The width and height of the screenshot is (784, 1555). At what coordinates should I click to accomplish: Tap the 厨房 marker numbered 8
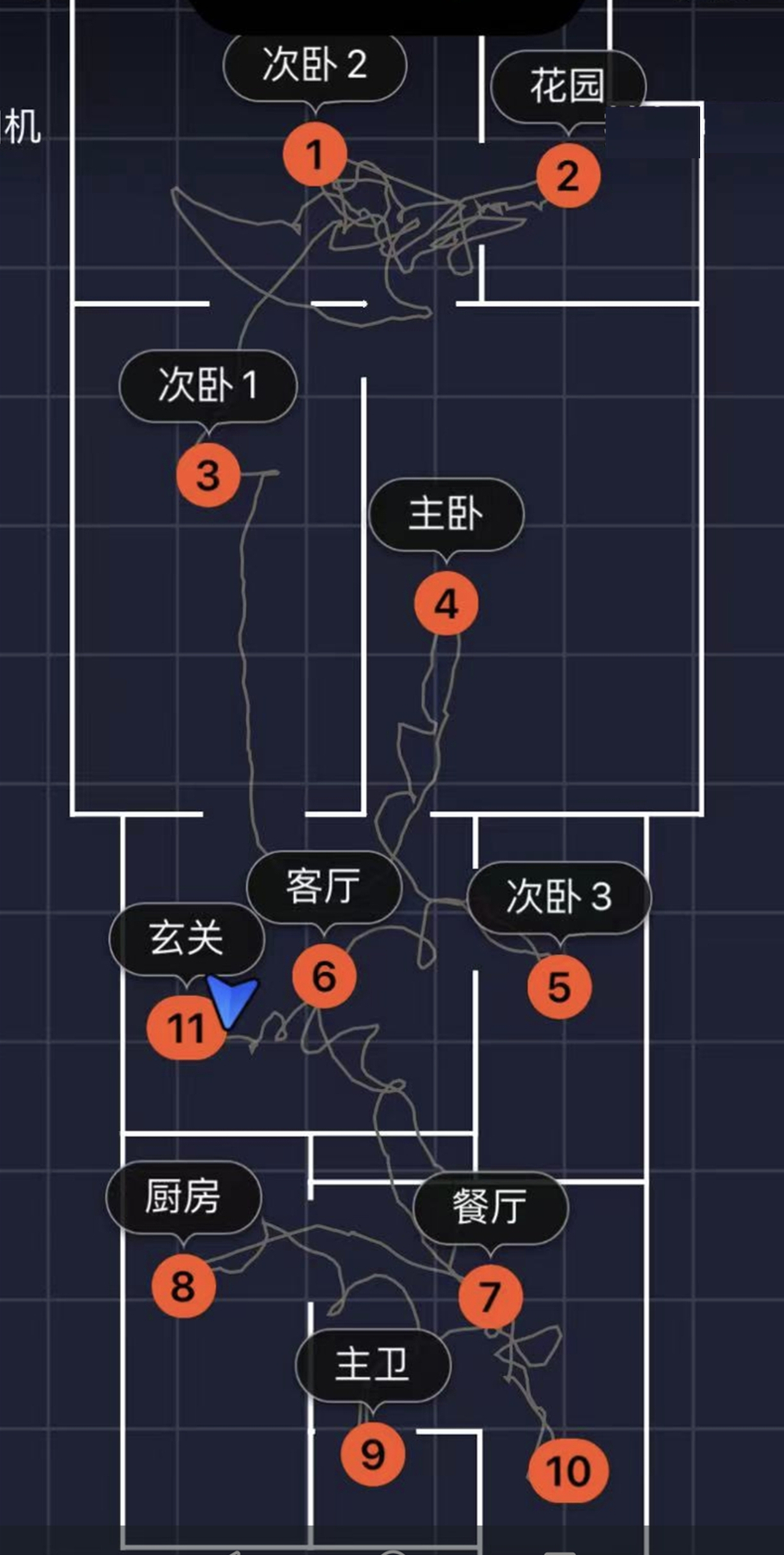tap(183, 1286)
